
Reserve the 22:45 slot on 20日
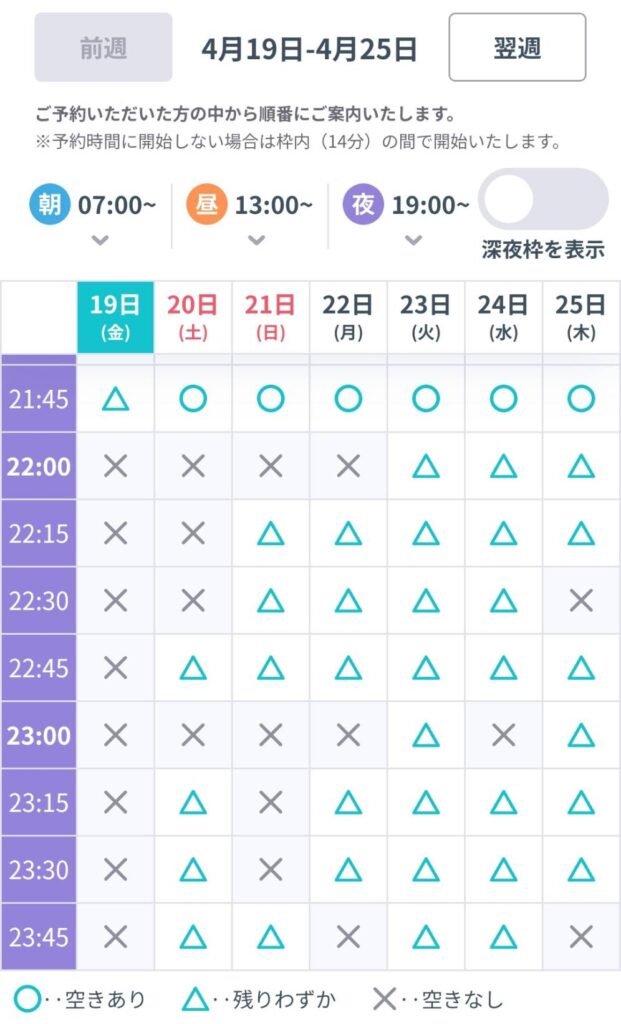point(193,667)
